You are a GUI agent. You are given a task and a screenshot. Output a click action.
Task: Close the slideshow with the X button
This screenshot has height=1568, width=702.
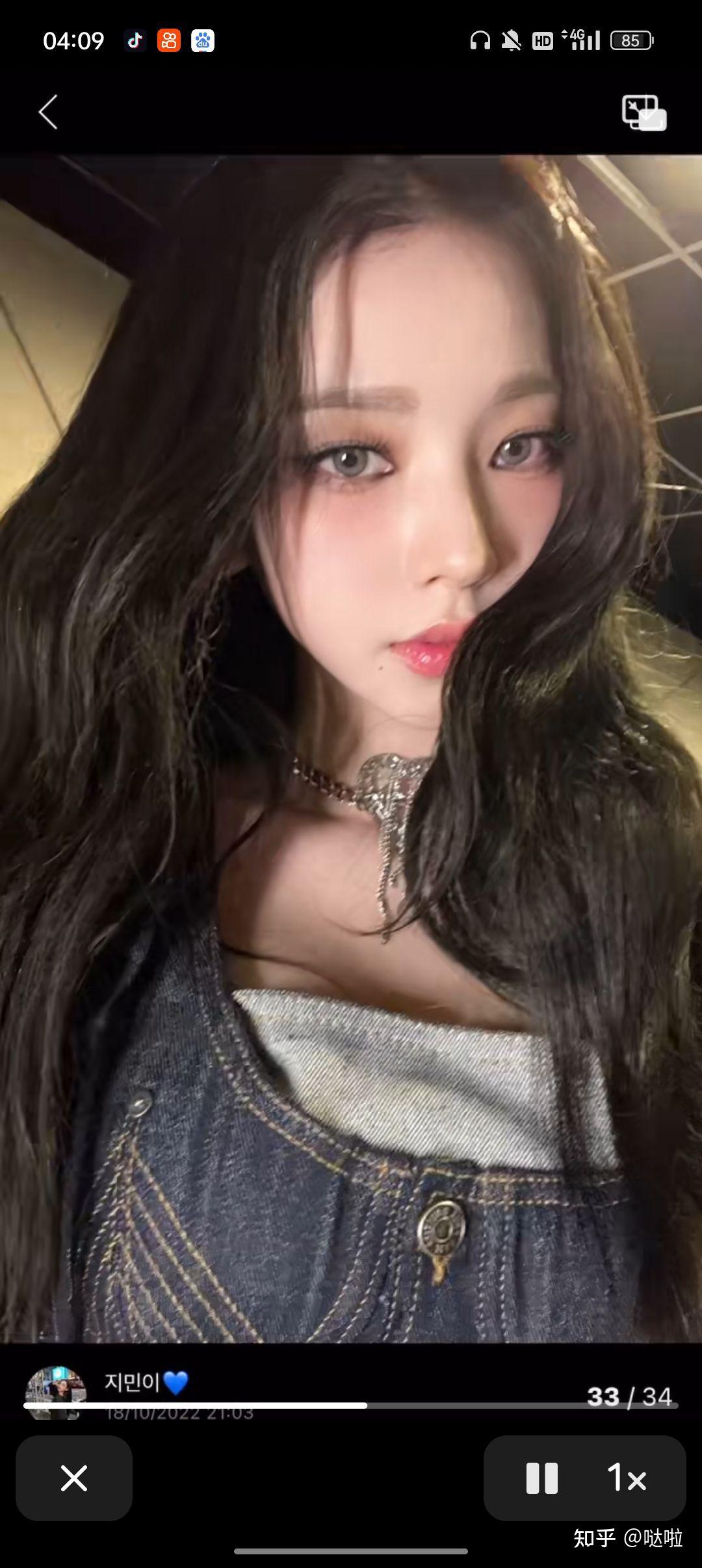point(74,1478)
